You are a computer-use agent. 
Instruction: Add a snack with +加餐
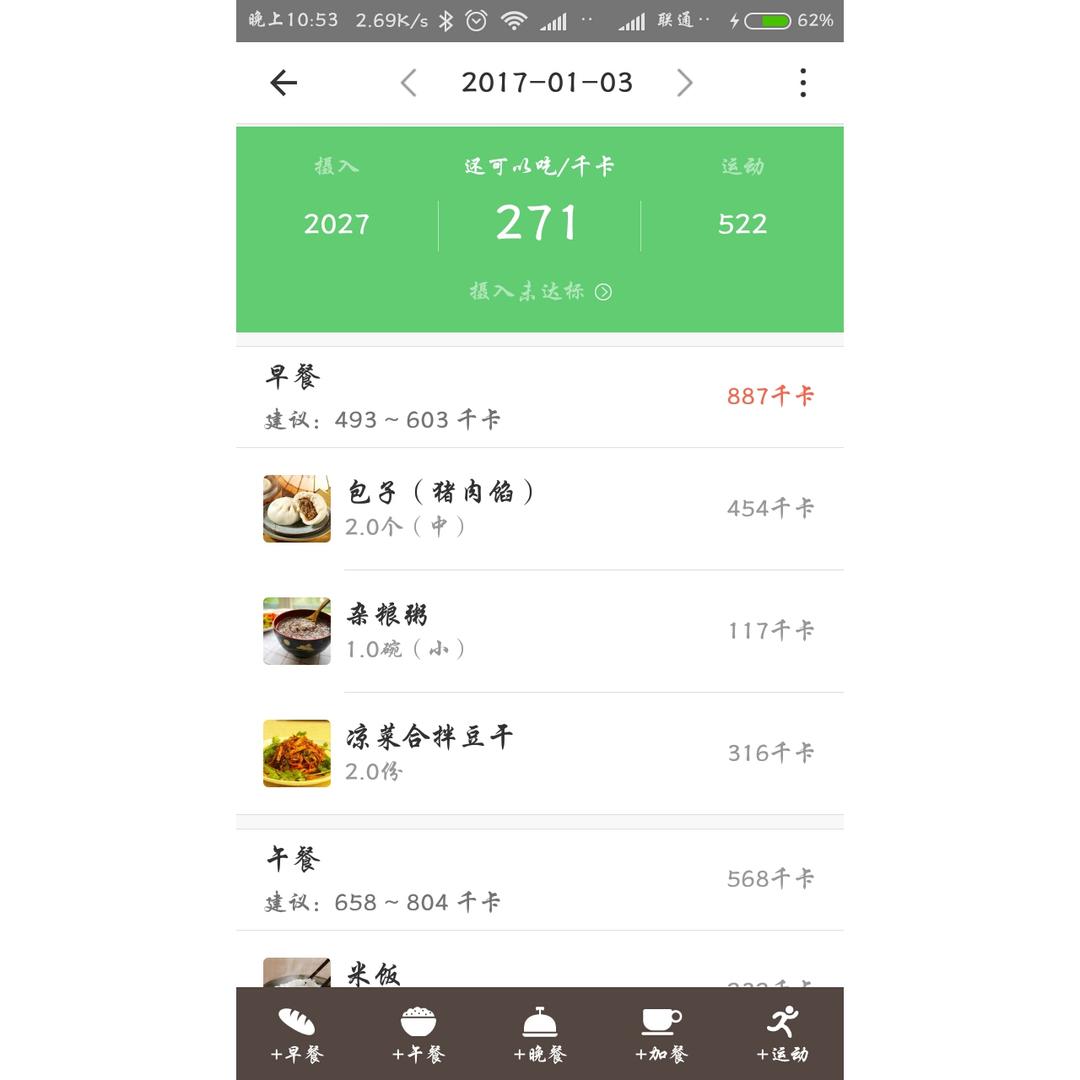point(661,1034)
